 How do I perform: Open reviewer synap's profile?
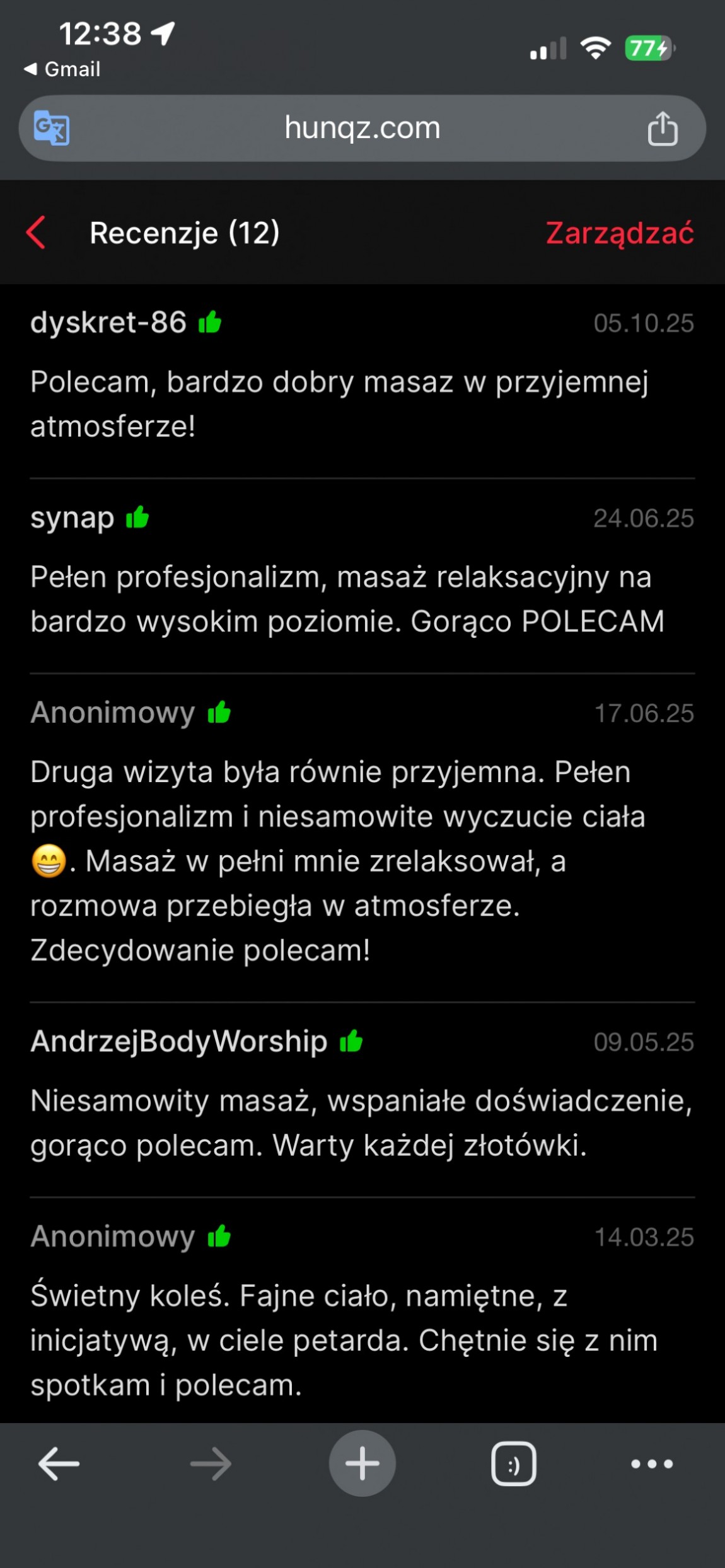coord(72,518)
